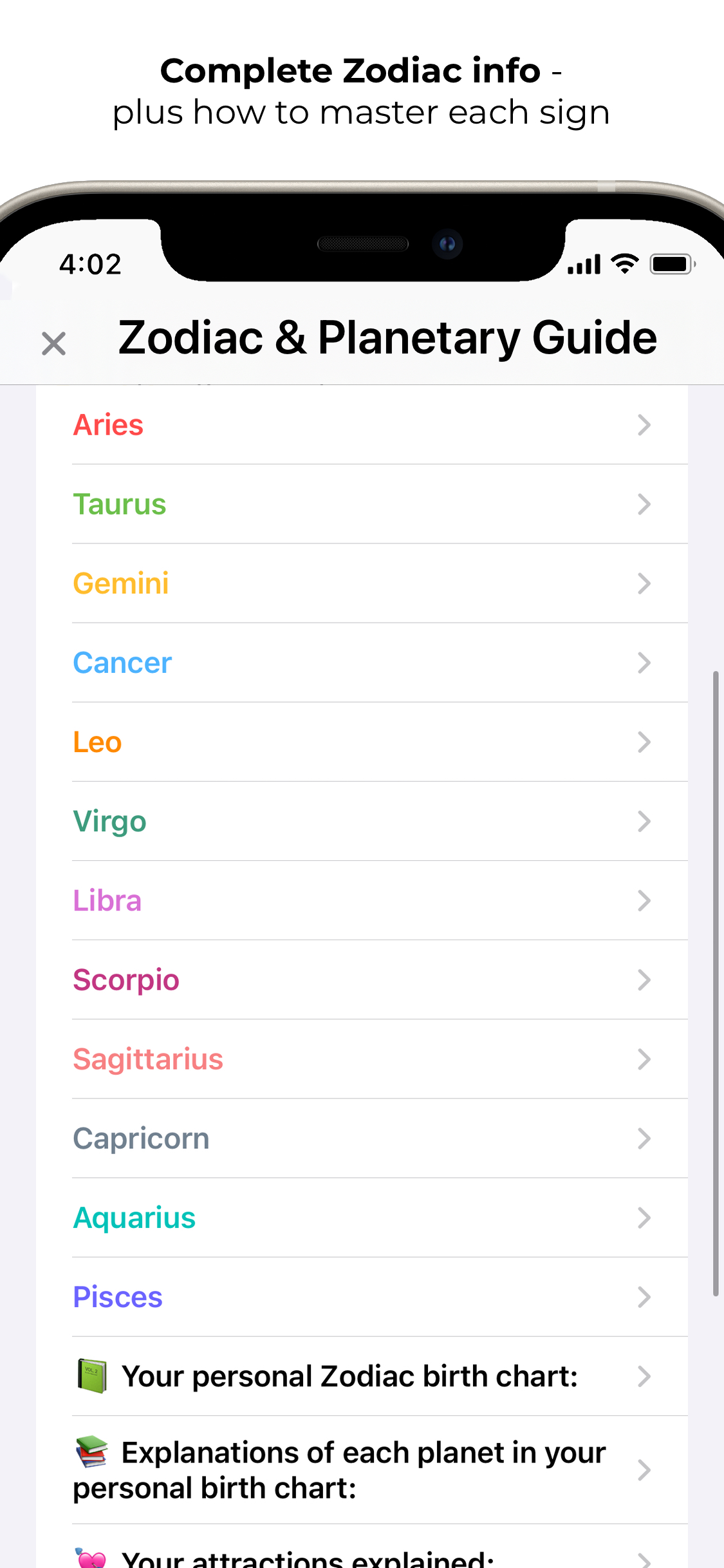
Task: Open Virgo details
Action: (109, 821)
